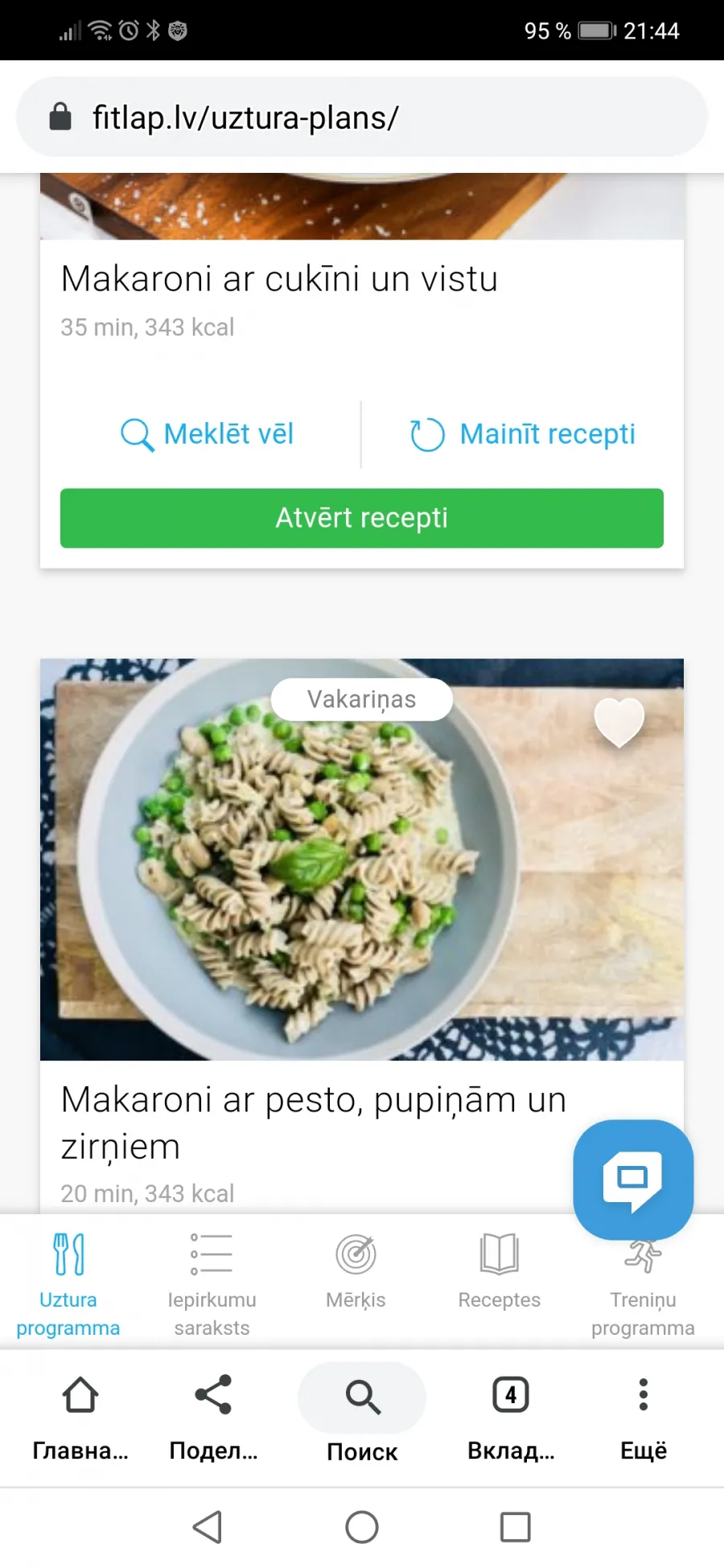
Task: Favorite the pesto pasta with the heart
Action: point(619,721)
